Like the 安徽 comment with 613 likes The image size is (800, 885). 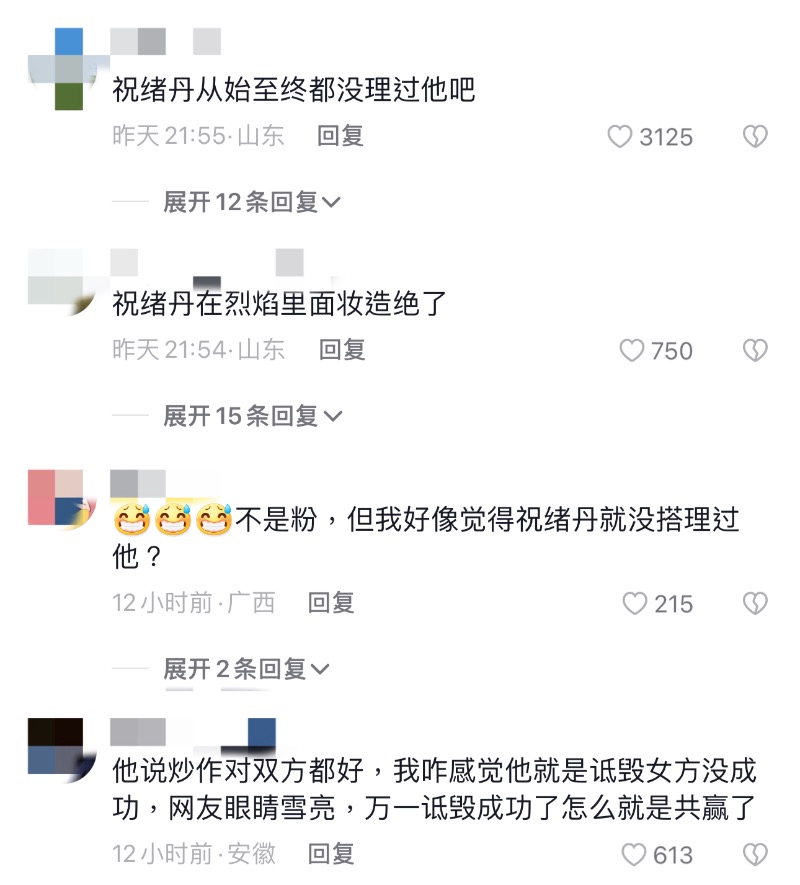633,855
